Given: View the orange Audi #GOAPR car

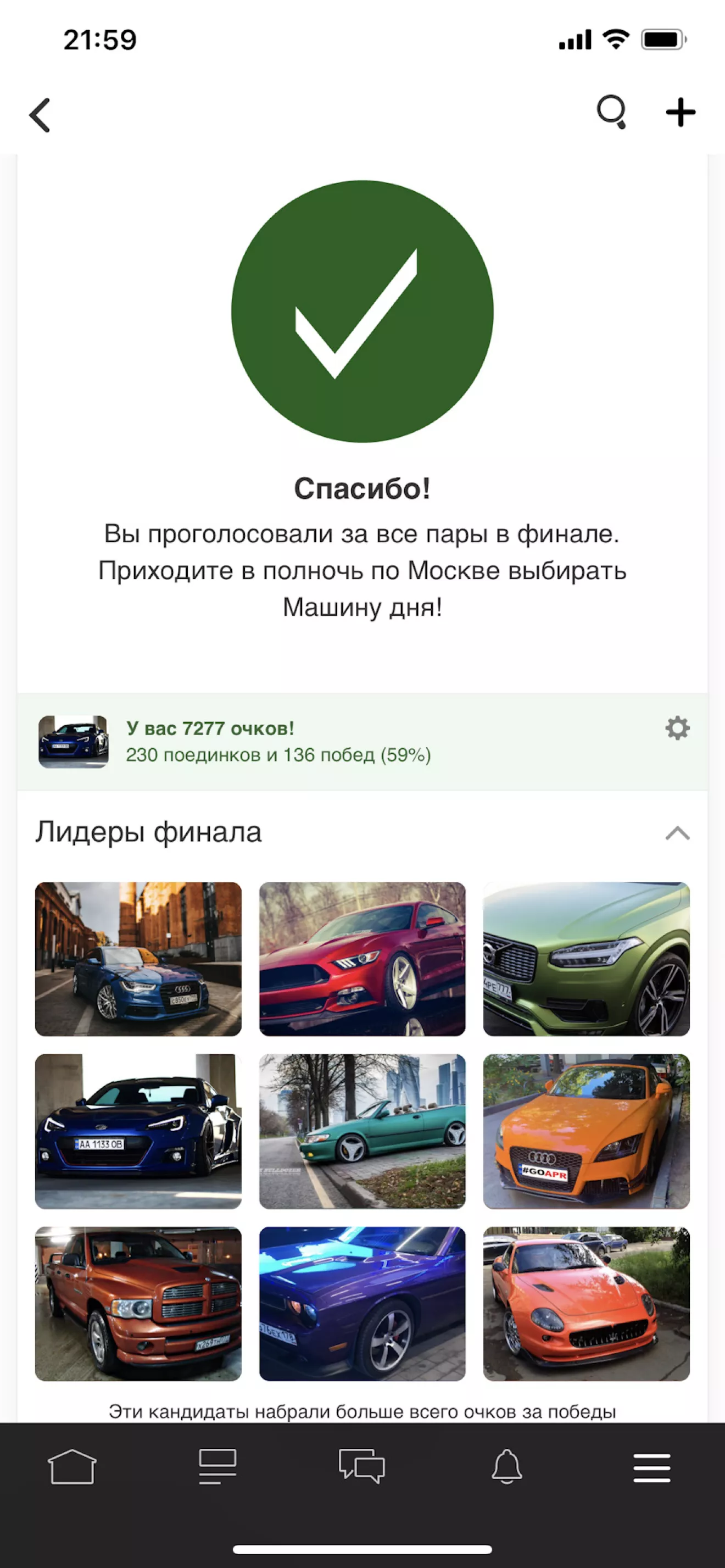Looking at the screenshot, I should point(586,1131).
